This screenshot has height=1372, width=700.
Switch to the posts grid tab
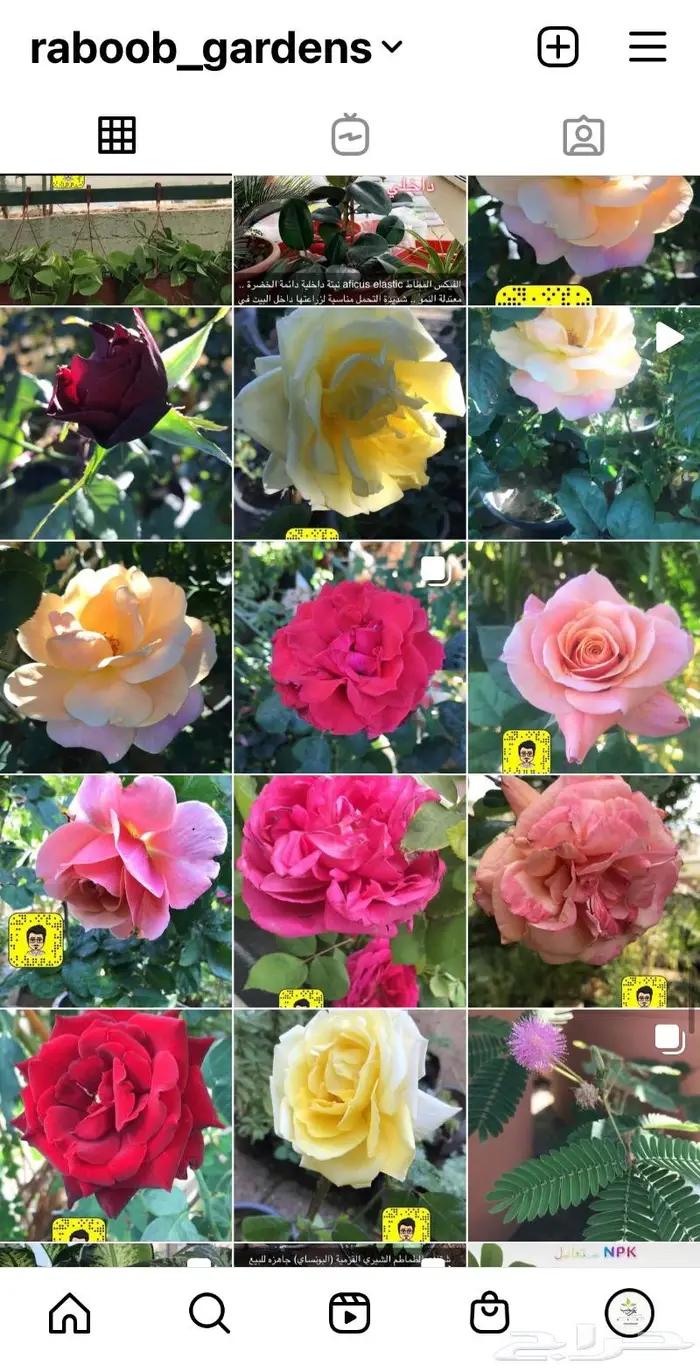coord(117,135)
